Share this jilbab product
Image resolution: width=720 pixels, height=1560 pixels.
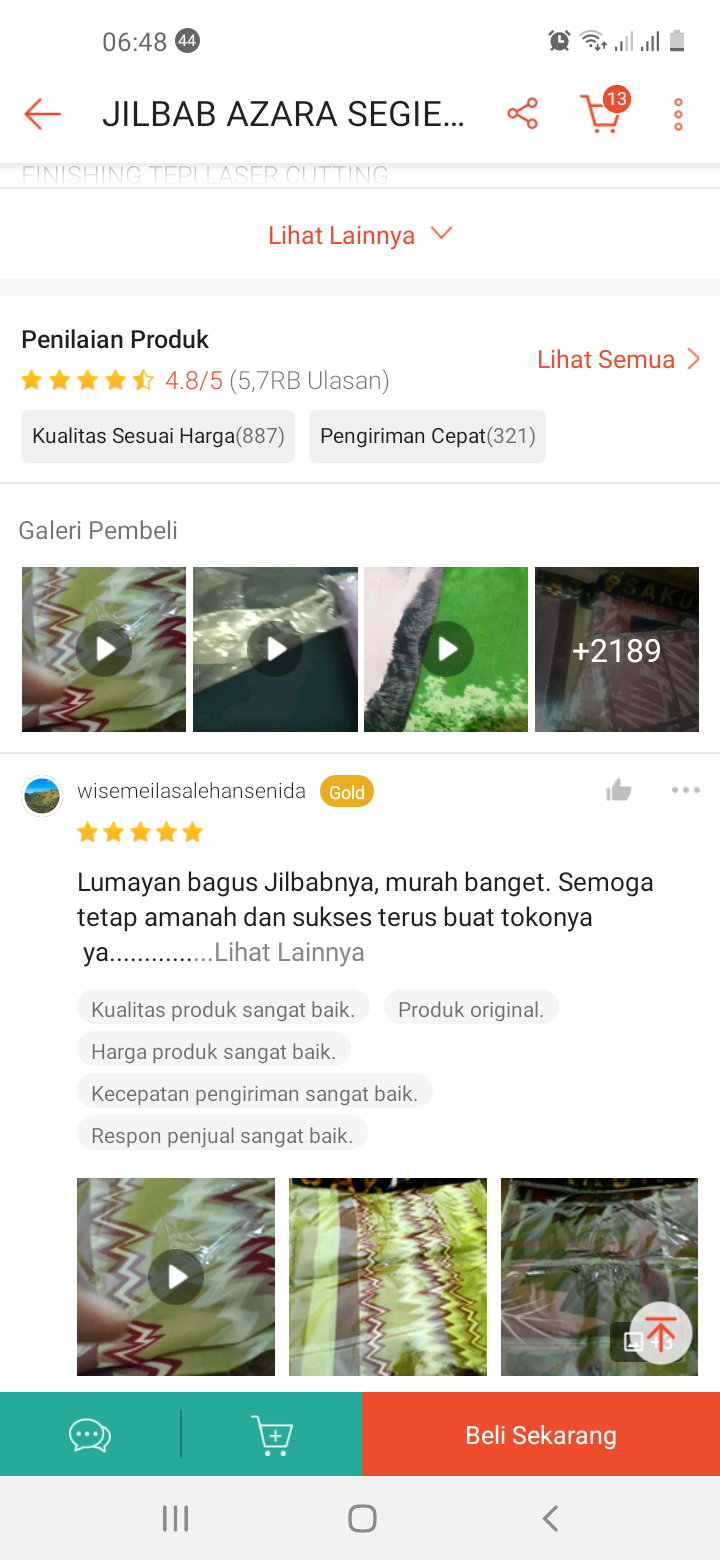point(522,114)
